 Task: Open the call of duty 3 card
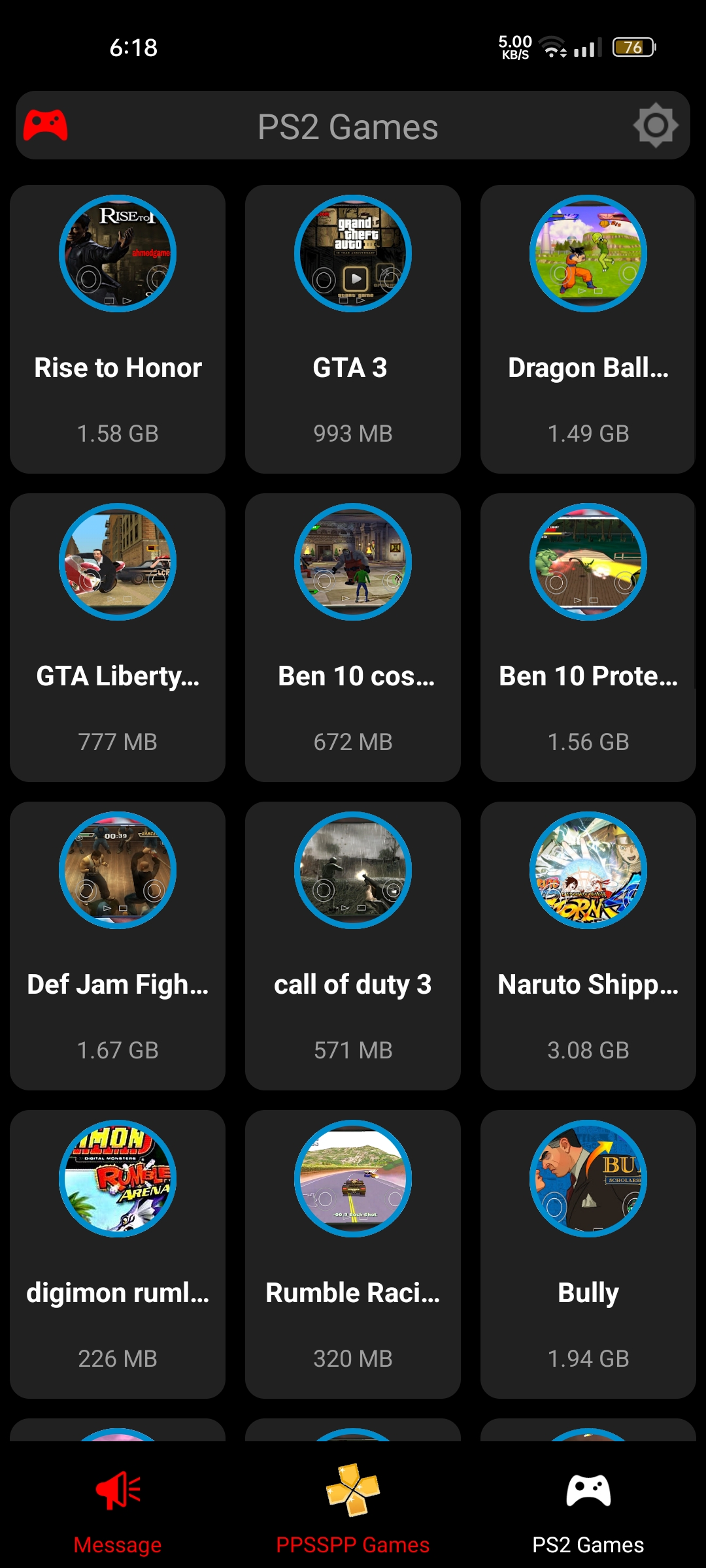(353, 945)
